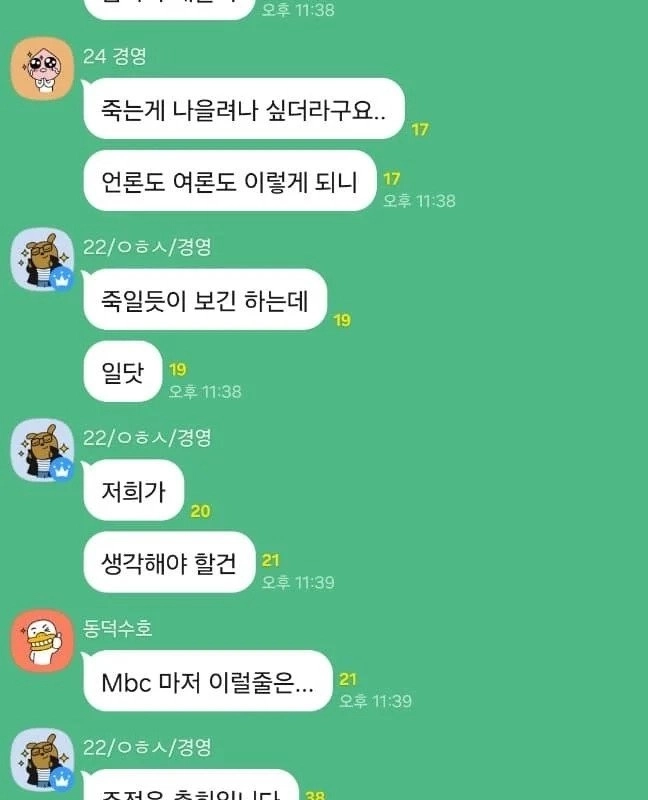648x800 pixels.
Task: Tap the 22/ㅇㅎㅅ/경영 avatar beside the 죽일듯이 보긴 하는데 message
Action: [x=42, y=260]
